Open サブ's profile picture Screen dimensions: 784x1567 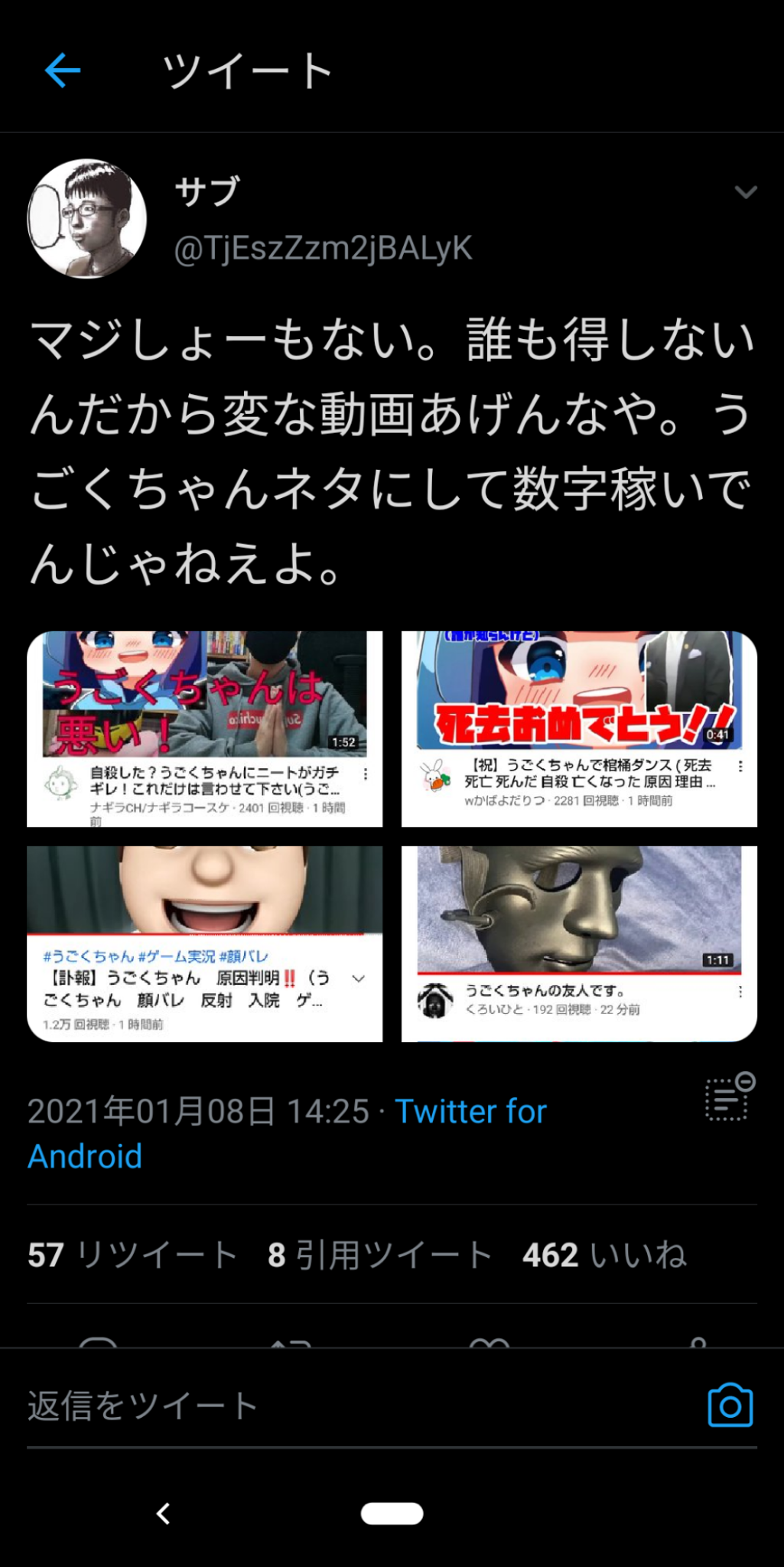(x=87, y=219)
